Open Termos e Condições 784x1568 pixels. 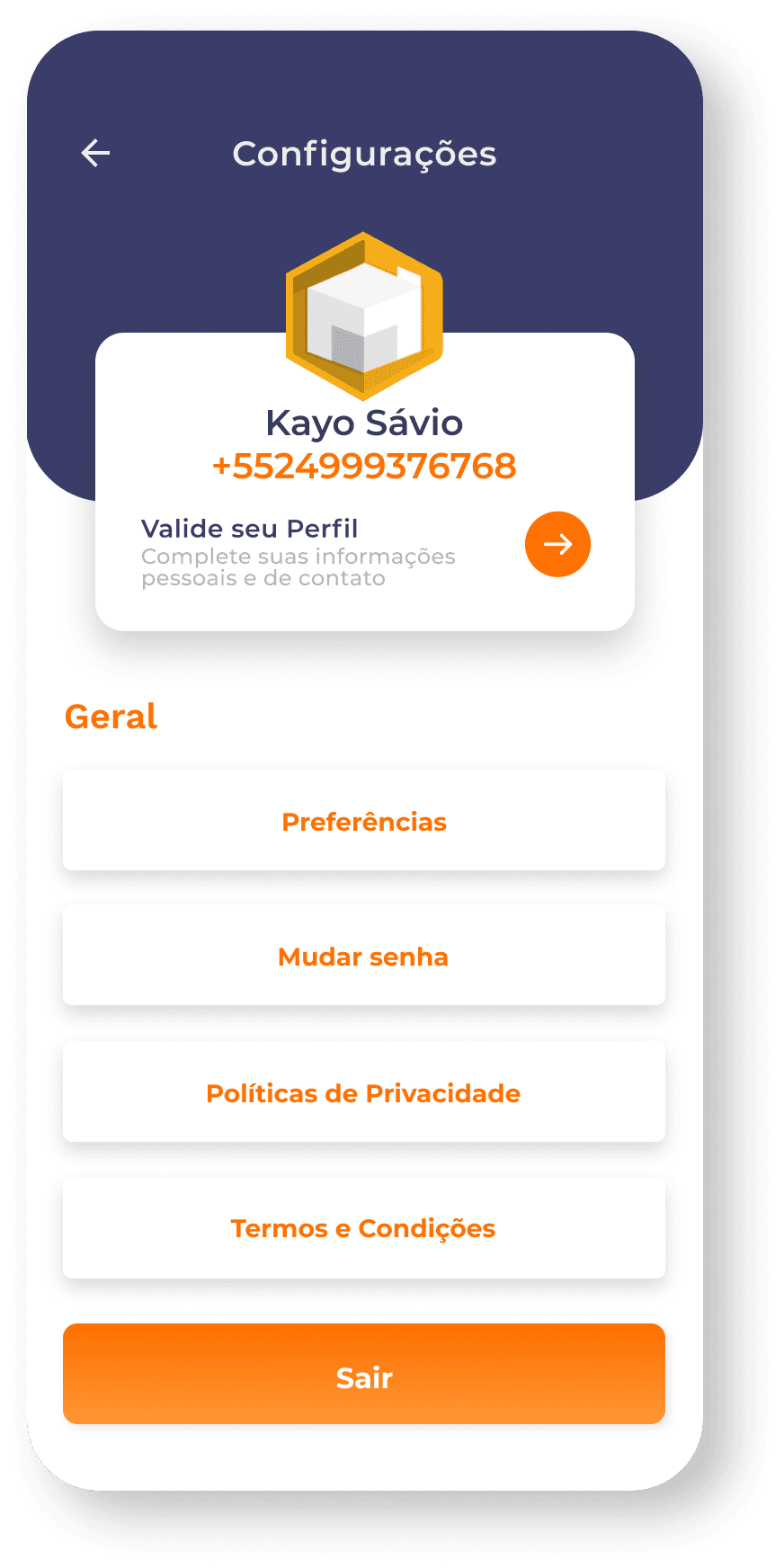point(364,1228)
